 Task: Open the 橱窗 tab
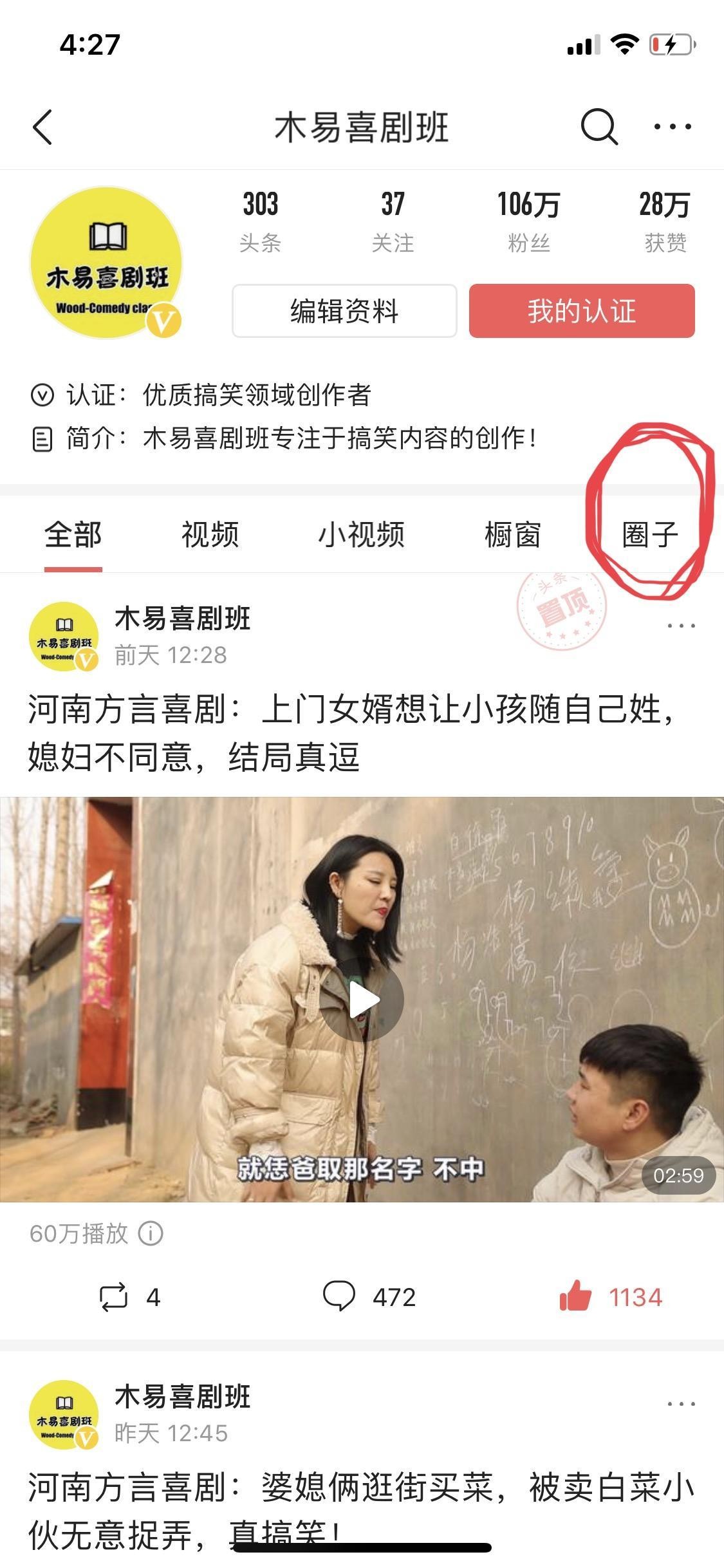click(513, 535)
